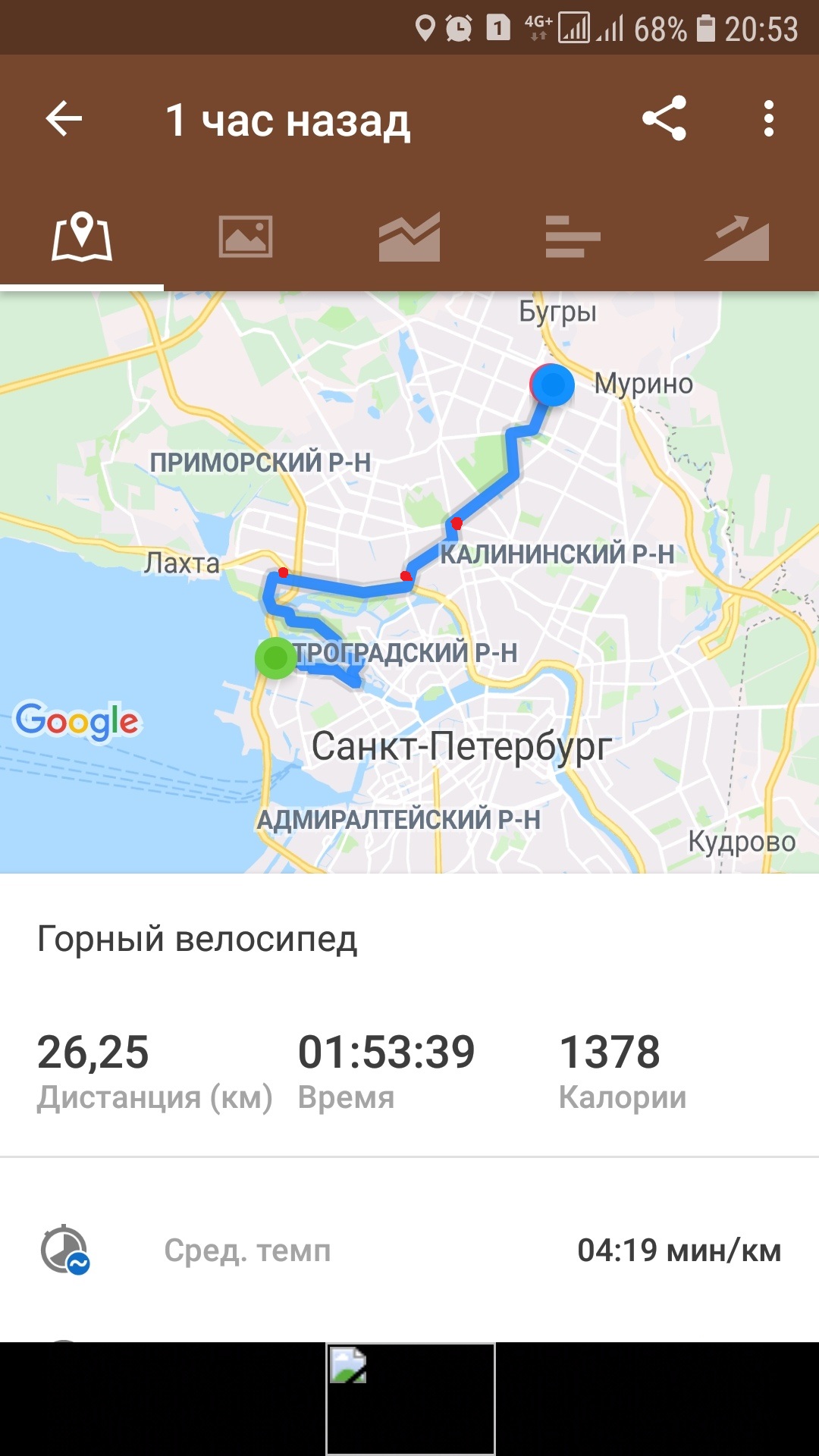Screen dimensions: 819x1456
Task: Open the route map preview
Action: point(409,582)
